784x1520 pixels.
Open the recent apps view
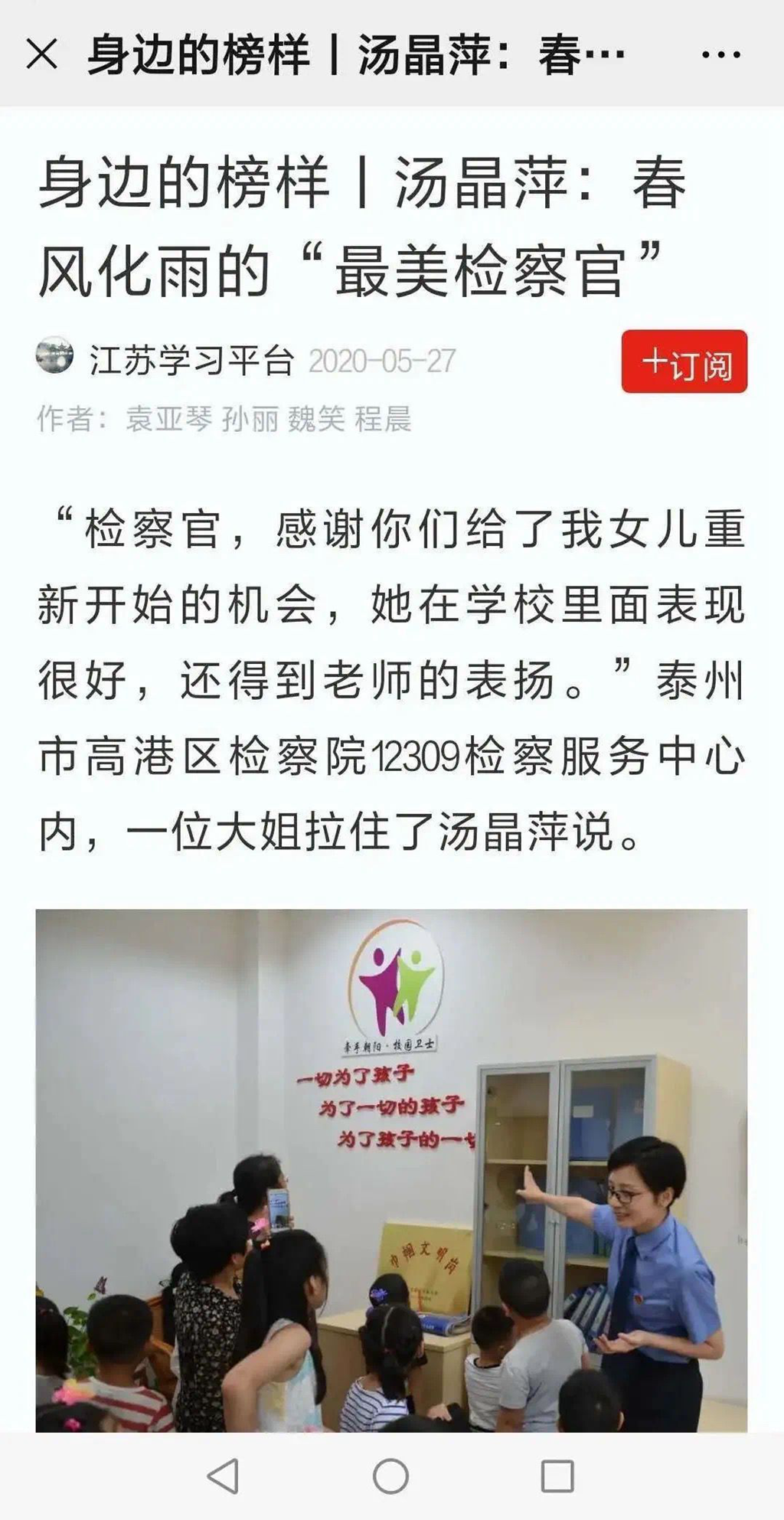(557, 1476)
